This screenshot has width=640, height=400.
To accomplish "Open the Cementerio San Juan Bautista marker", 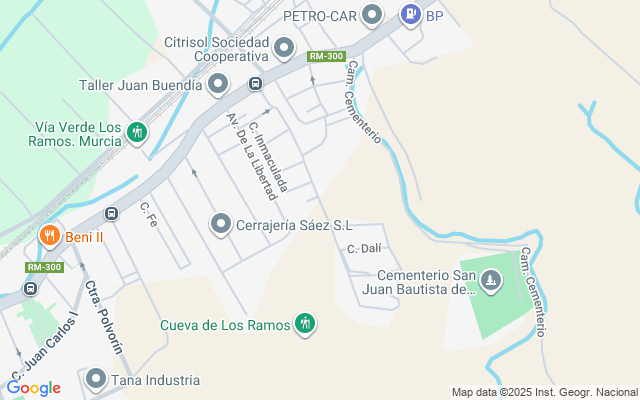I will [x=489, y=281].
